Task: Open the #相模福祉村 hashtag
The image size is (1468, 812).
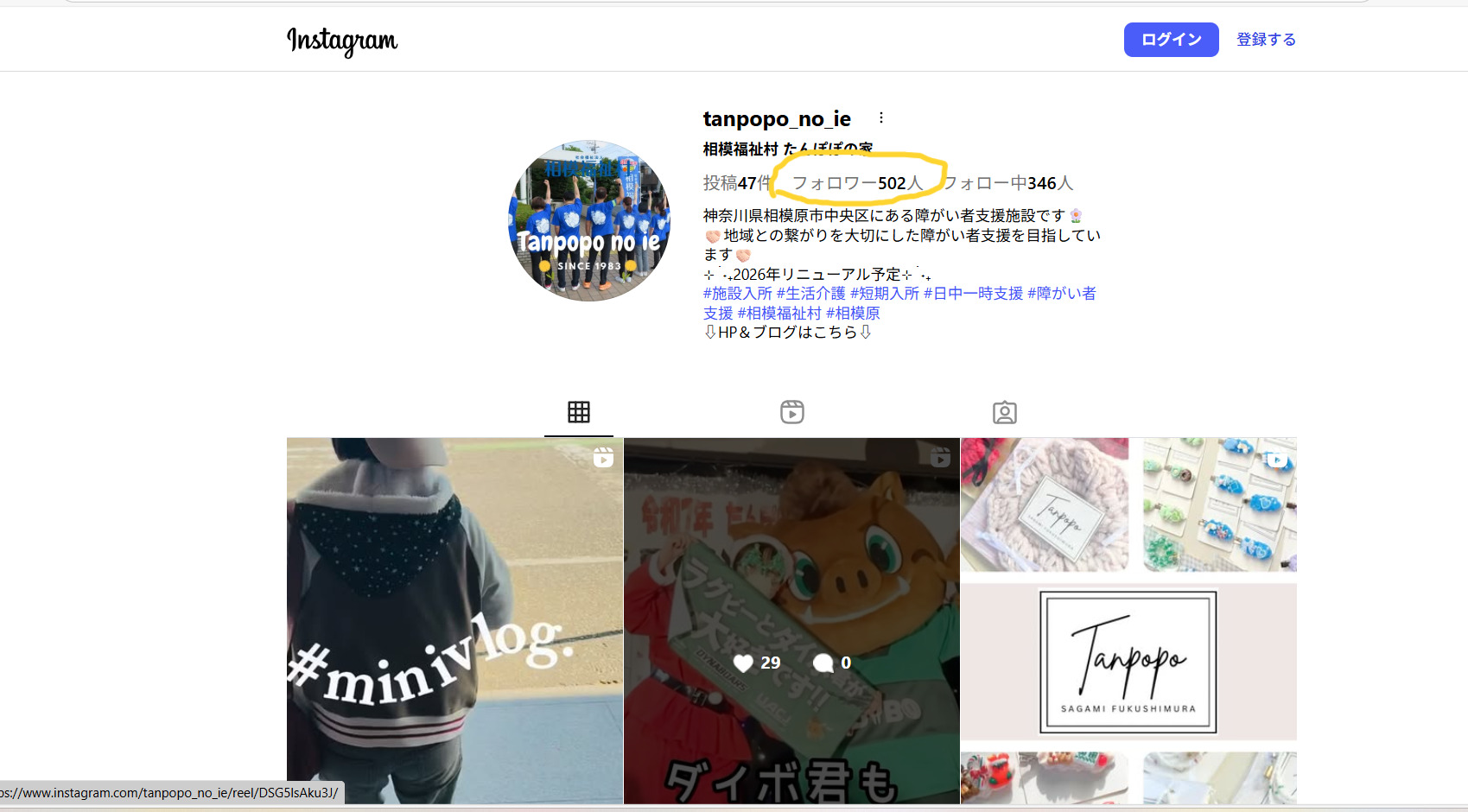Action: 778,314
